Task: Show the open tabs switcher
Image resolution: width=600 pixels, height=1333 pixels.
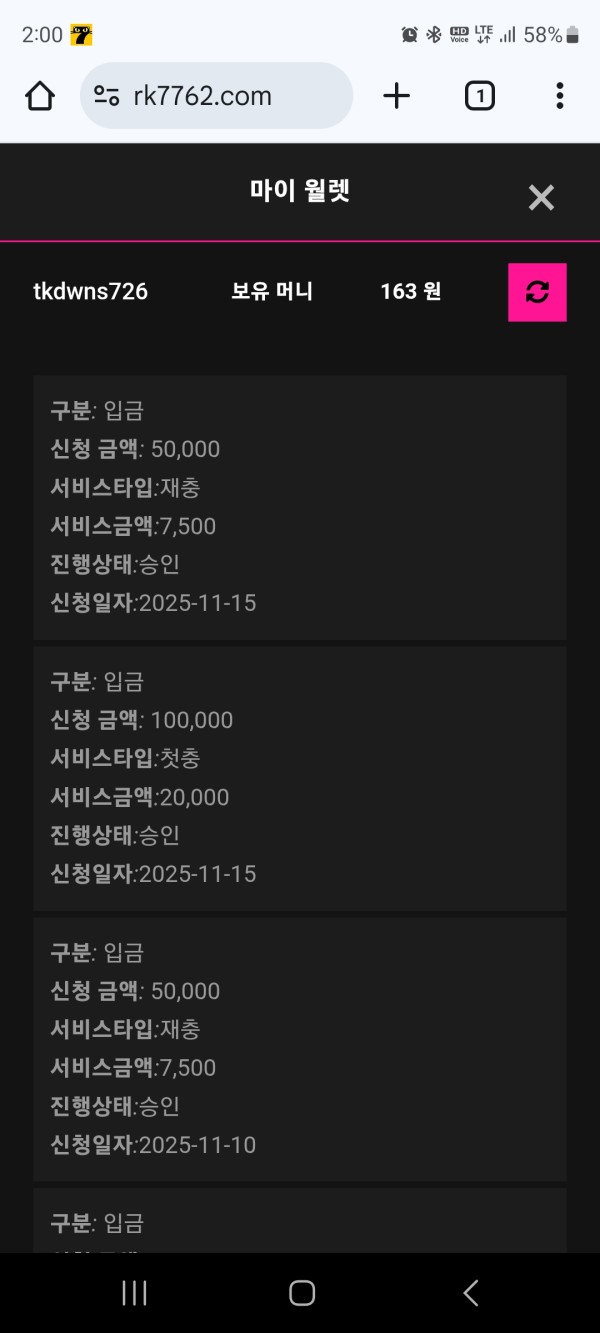Action: 479,96
